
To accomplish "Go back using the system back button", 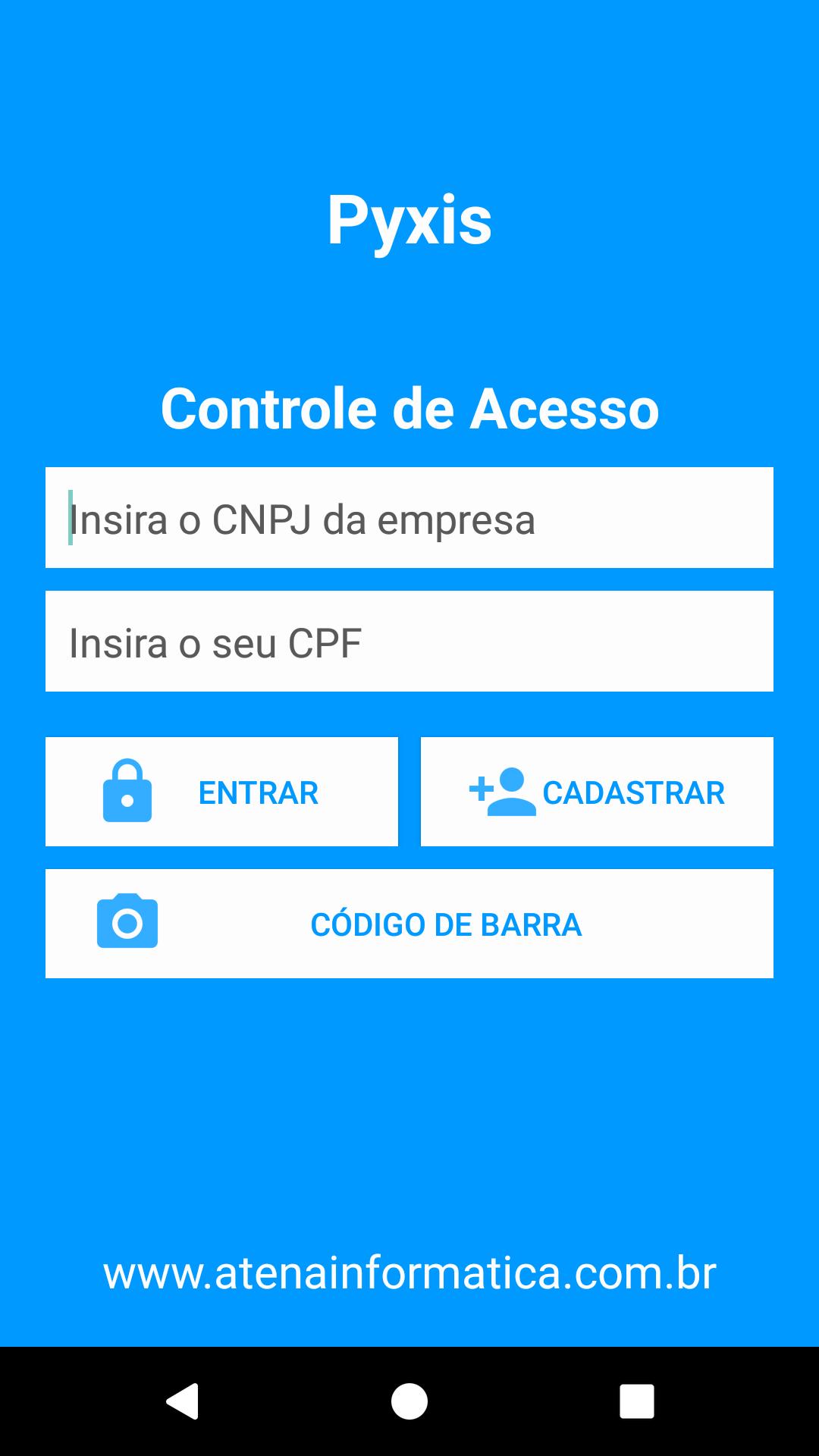I will click(182, 1401).
